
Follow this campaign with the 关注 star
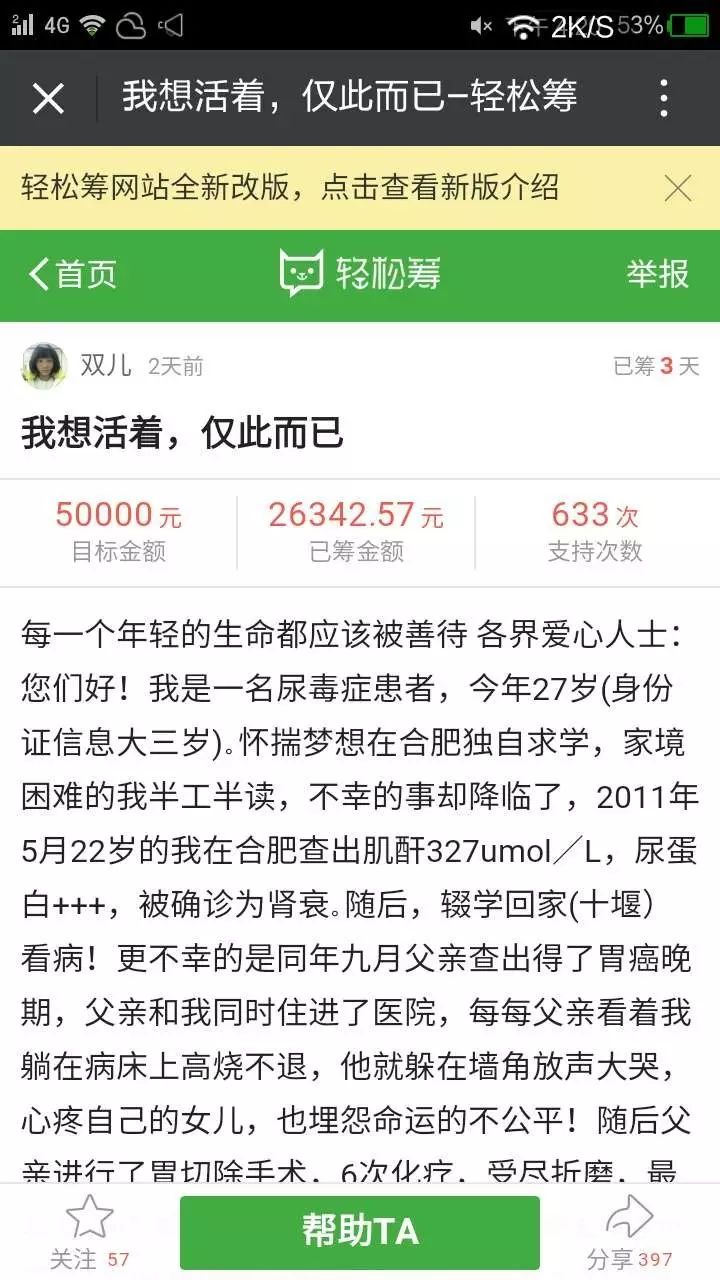(x=89, y=1230)
